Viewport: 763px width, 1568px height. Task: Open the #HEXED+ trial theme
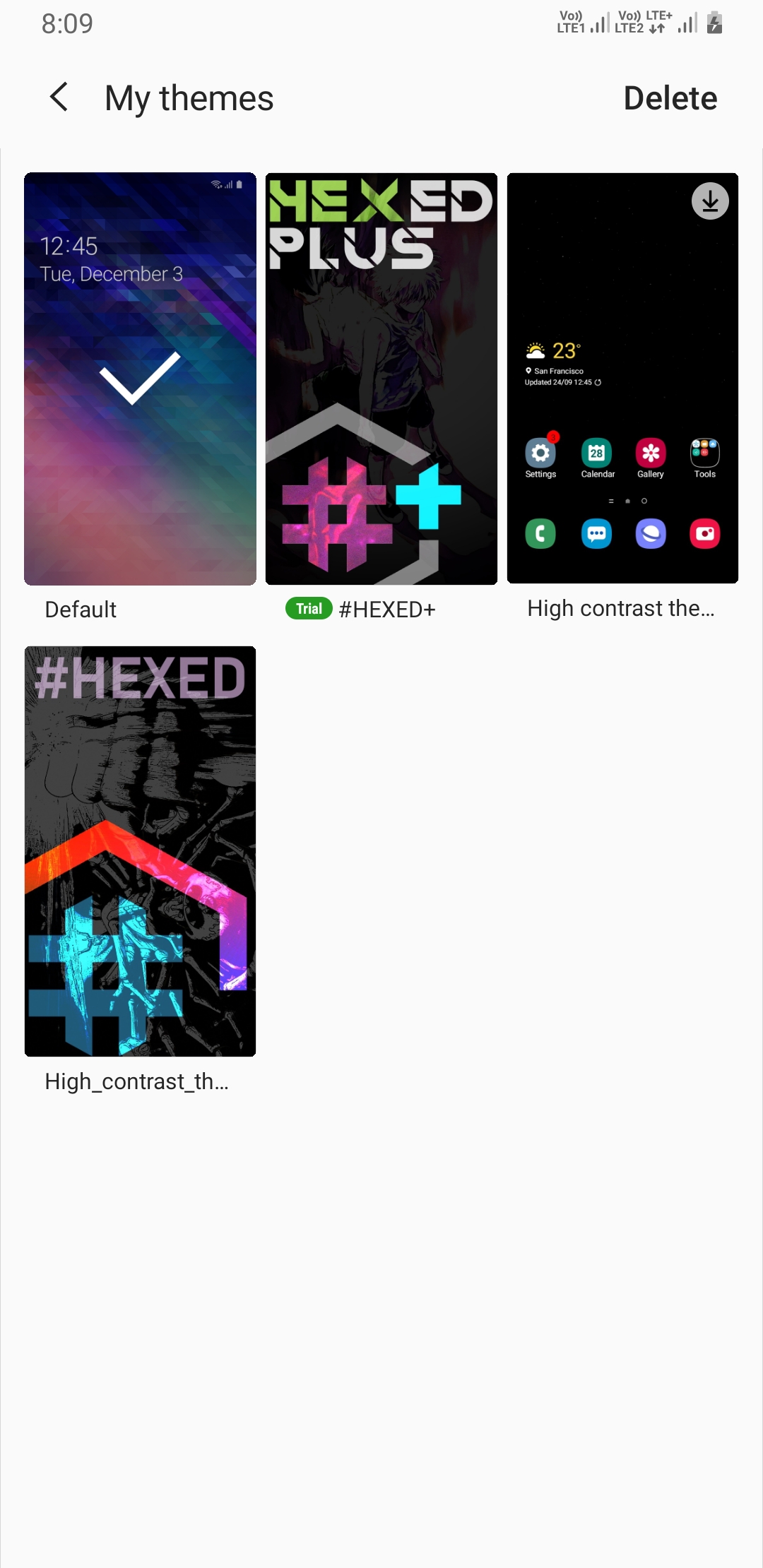pyautogui.click(x=381, y=379)
